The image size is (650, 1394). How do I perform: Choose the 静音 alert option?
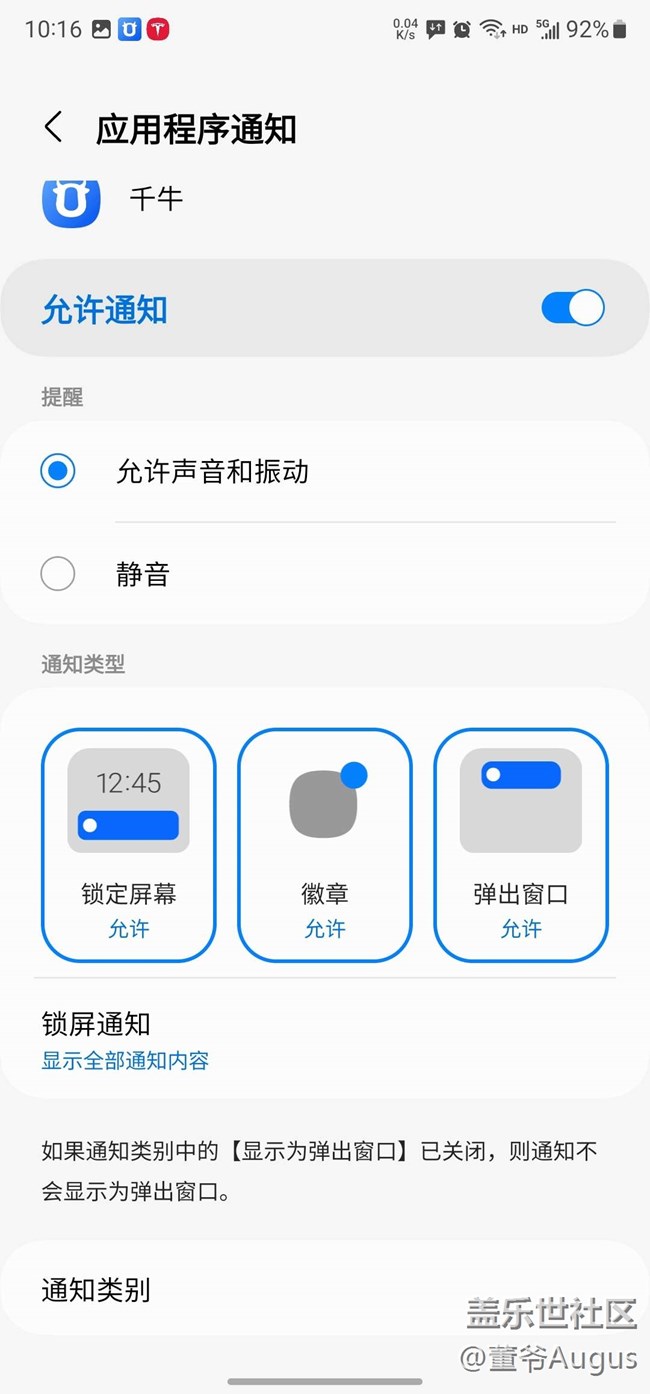click(58, 574)
